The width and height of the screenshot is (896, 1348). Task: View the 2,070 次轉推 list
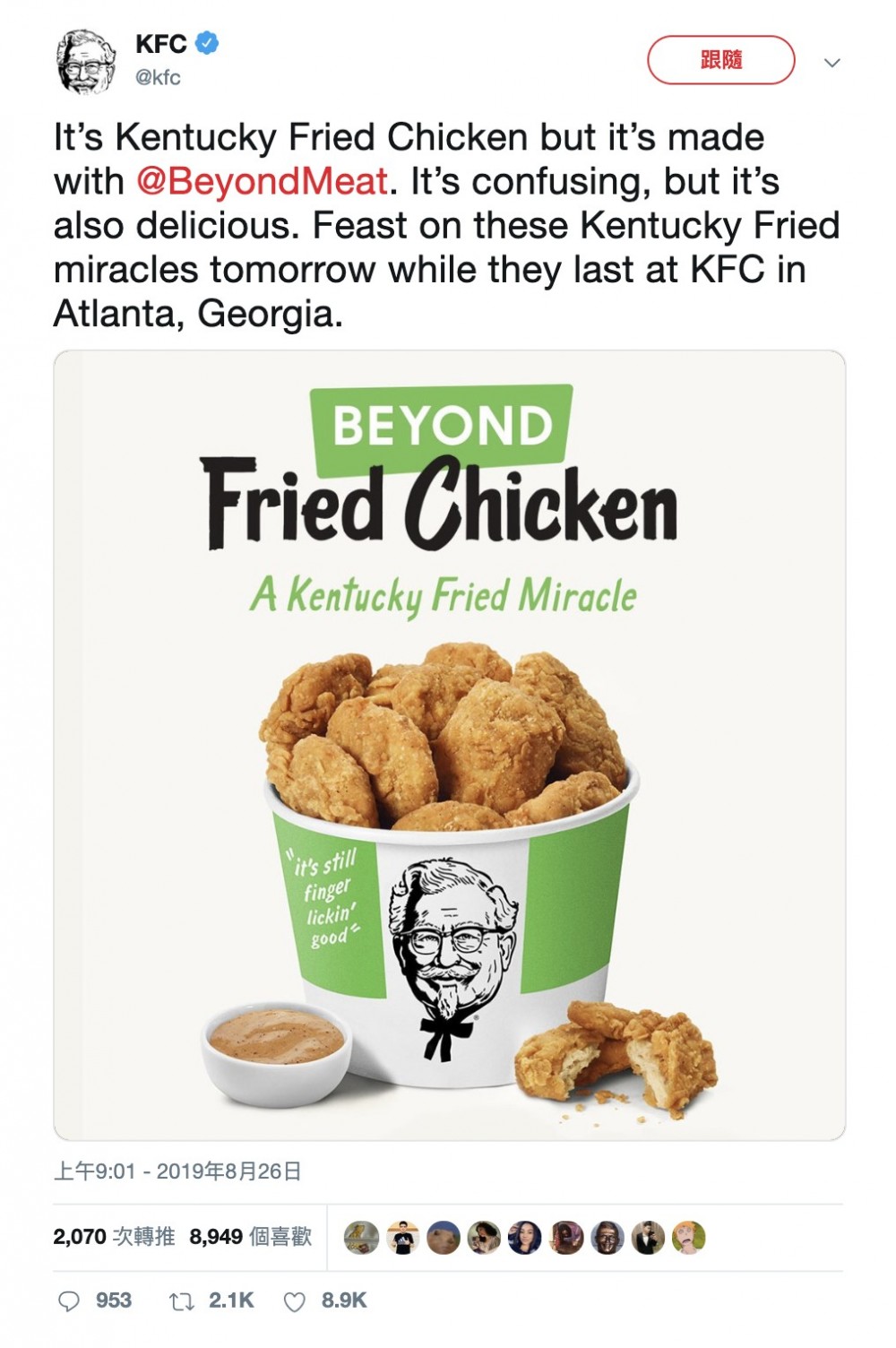(114, 1237)
